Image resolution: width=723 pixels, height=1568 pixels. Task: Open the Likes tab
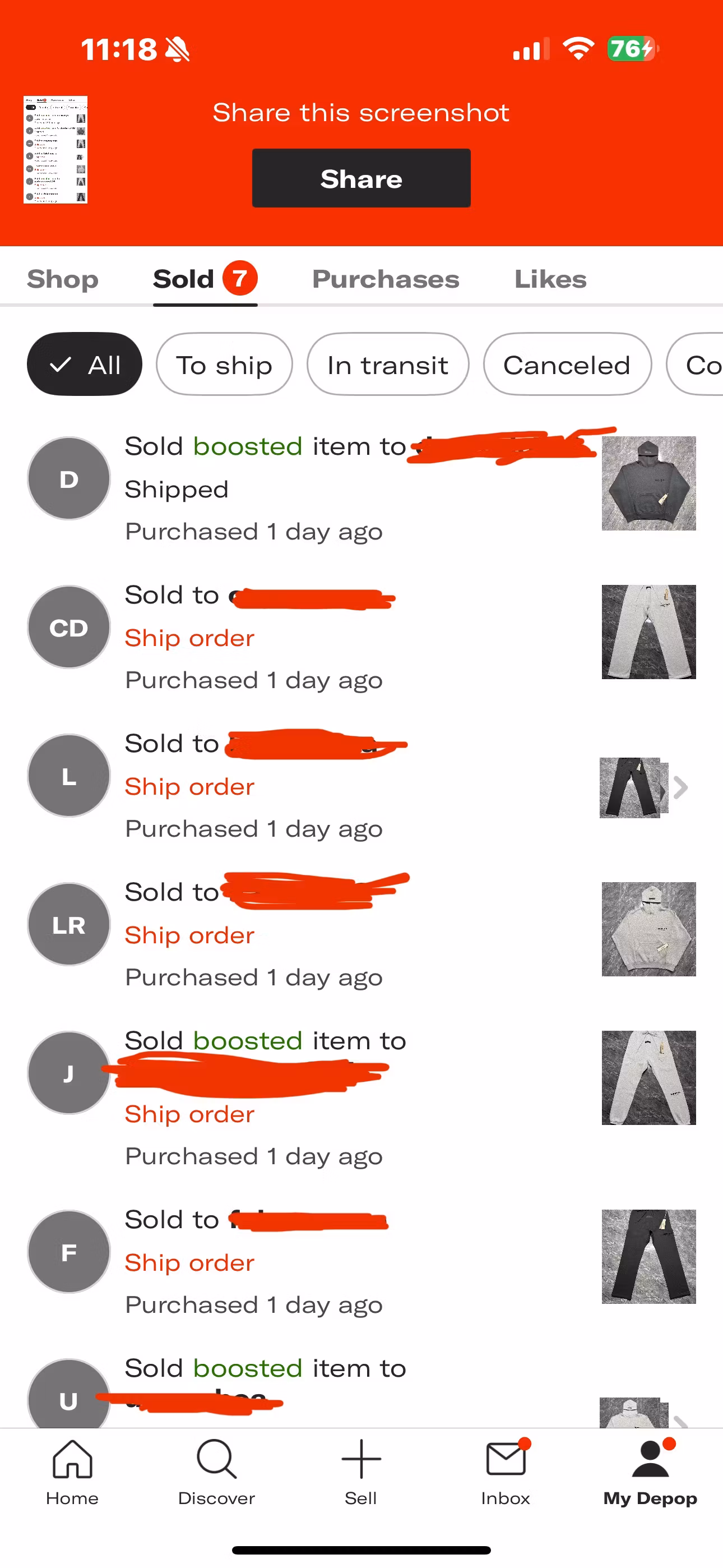(550, 279)
